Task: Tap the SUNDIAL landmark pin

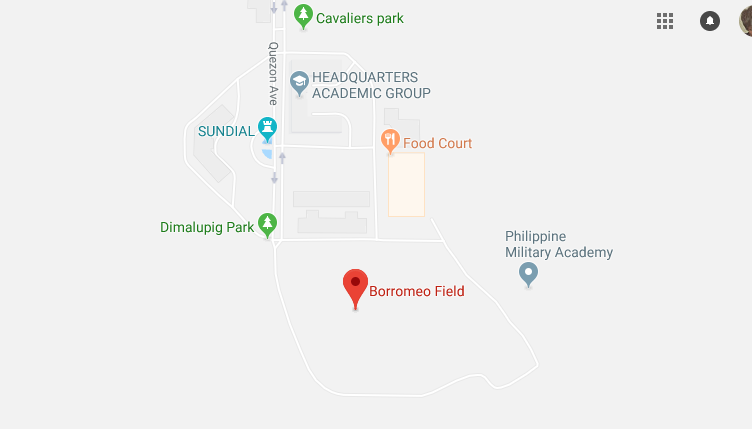Action: point(267,127)
